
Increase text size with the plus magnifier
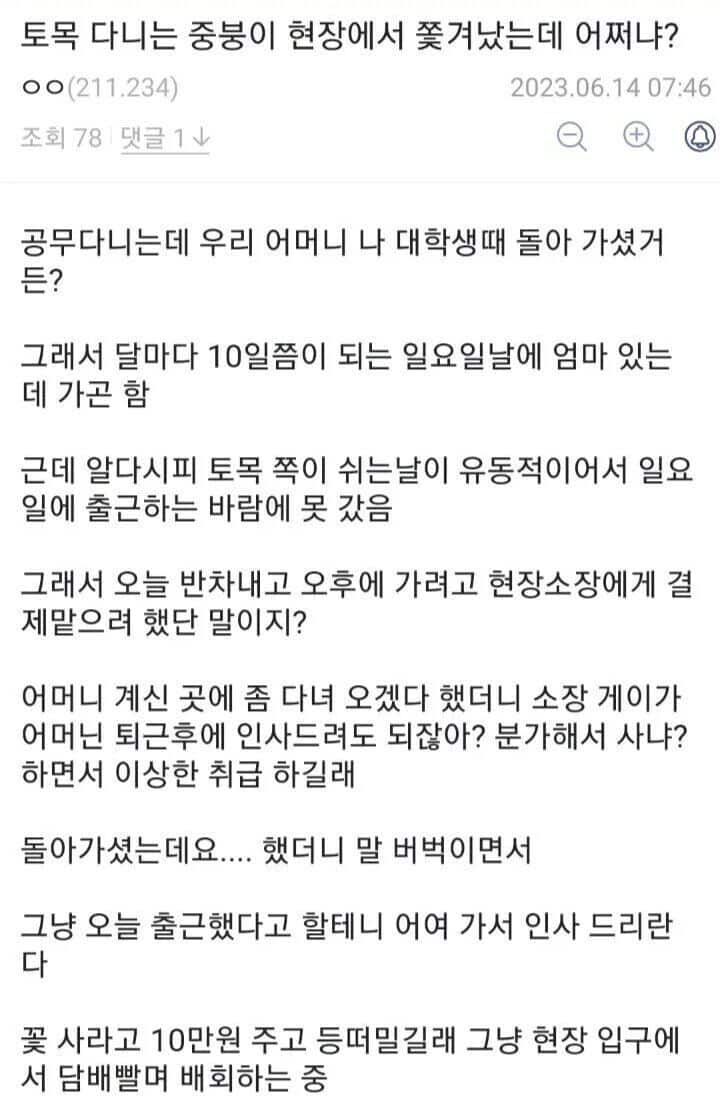tap(638, 136)
